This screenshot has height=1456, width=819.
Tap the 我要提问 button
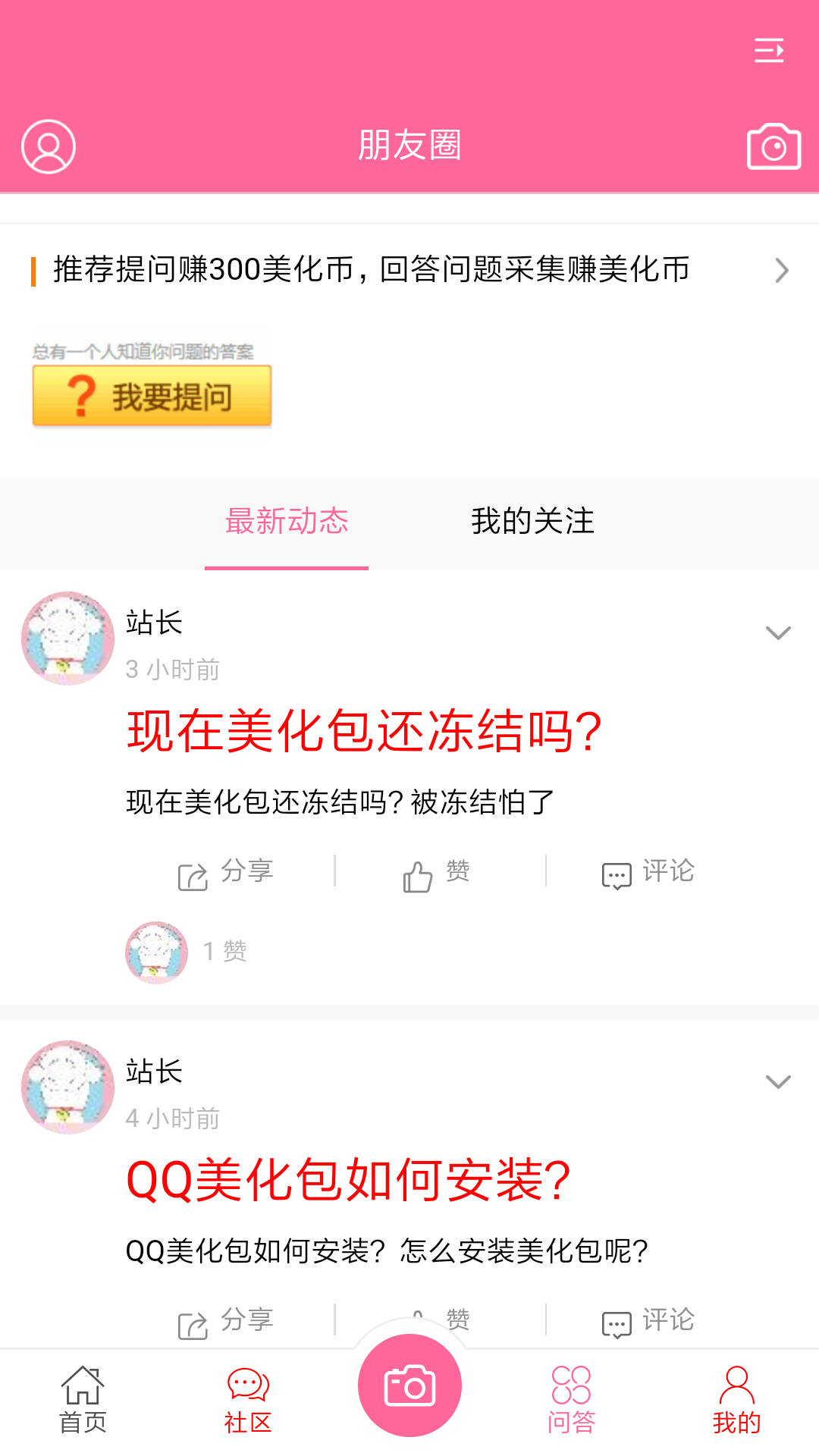pos(152,396)
